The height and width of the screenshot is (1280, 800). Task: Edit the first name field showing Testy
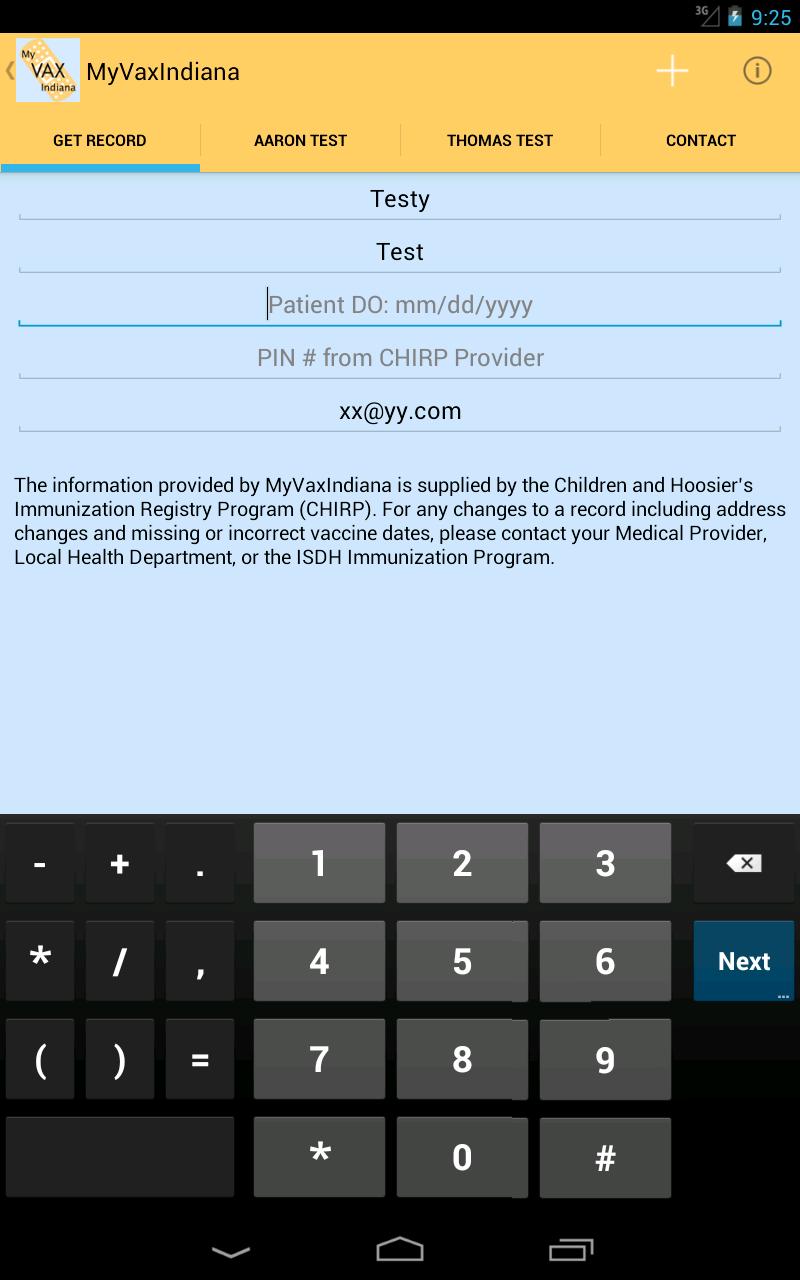click(x=400, y=199)
